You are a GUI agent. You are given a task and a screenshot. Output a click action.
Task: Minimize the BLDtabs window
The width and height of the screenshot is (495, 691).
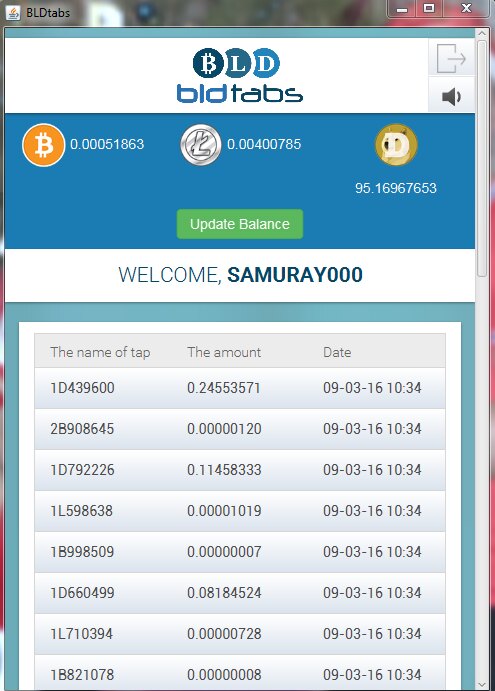[x=402, y=8]
